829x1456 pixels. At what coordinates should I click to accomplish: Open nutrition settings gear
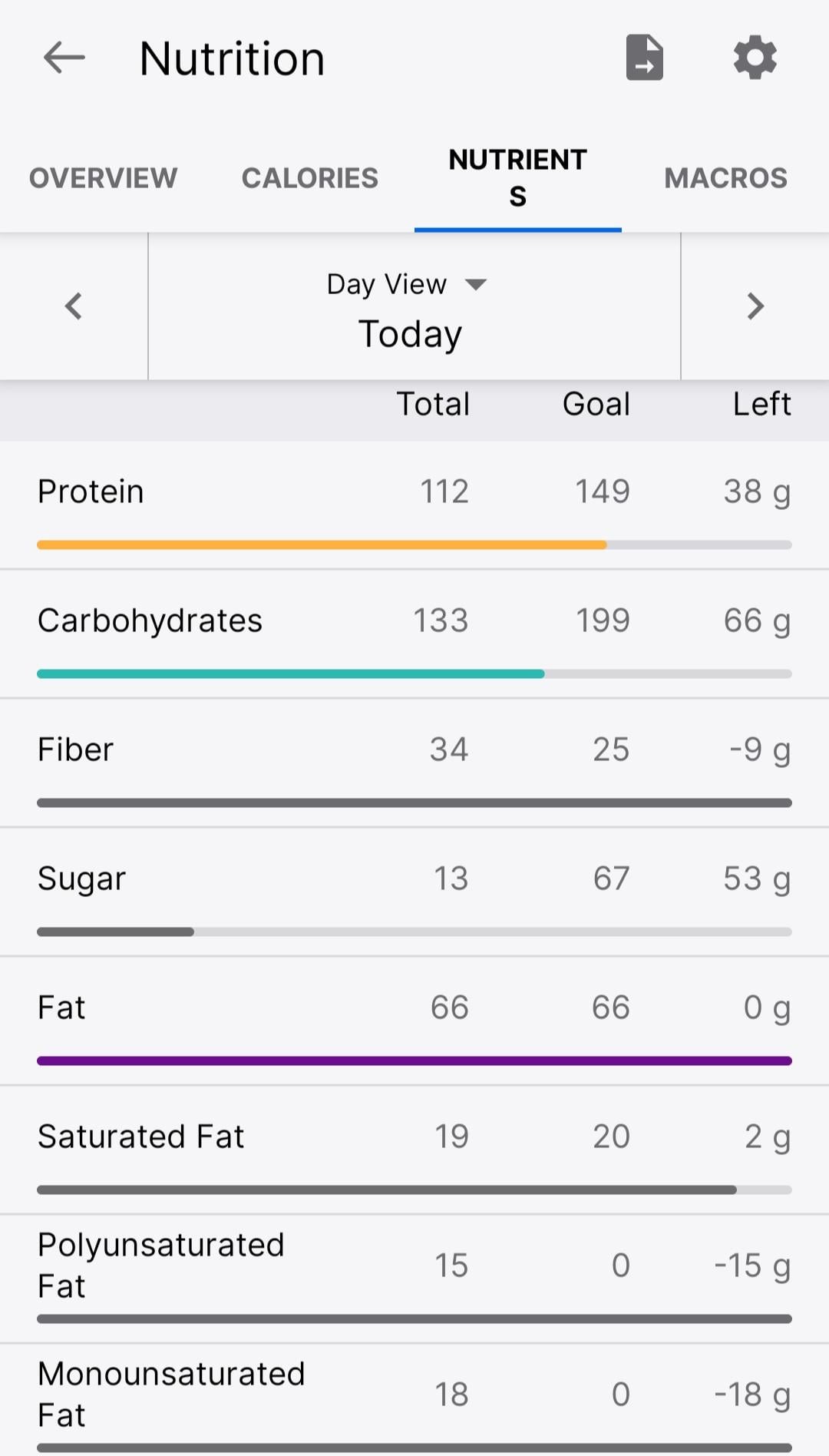pyautogui.click(x=755, y=58)
